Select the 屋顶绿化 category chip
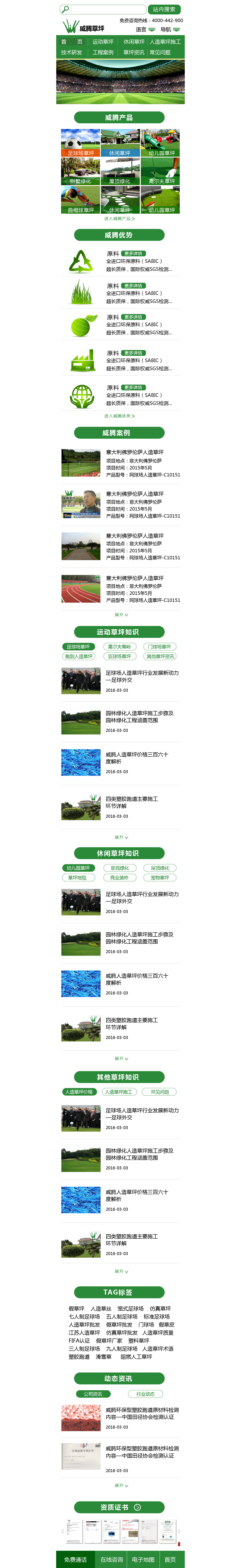 click(x=160, y=868)
